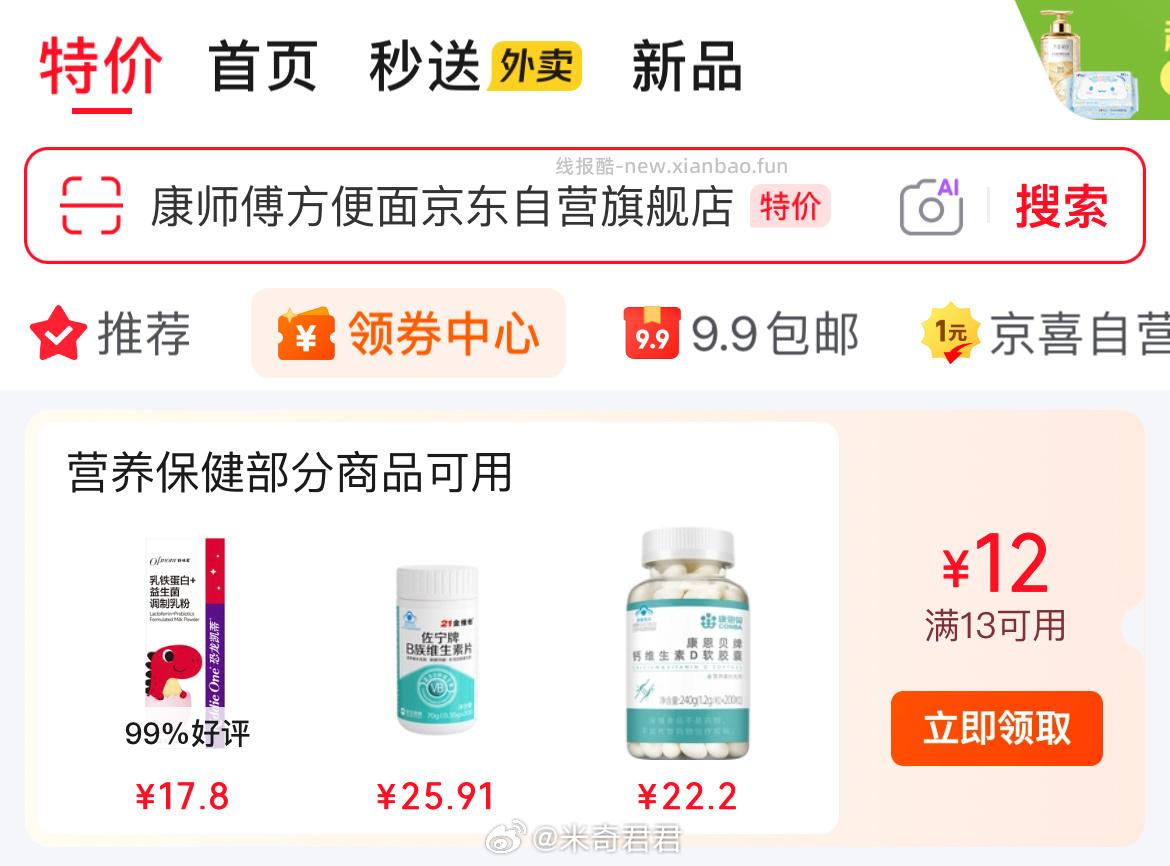This screenshot has width=1170, height=866.
Task: Tap the red 搜索 button
Action: click(1061, 207)
